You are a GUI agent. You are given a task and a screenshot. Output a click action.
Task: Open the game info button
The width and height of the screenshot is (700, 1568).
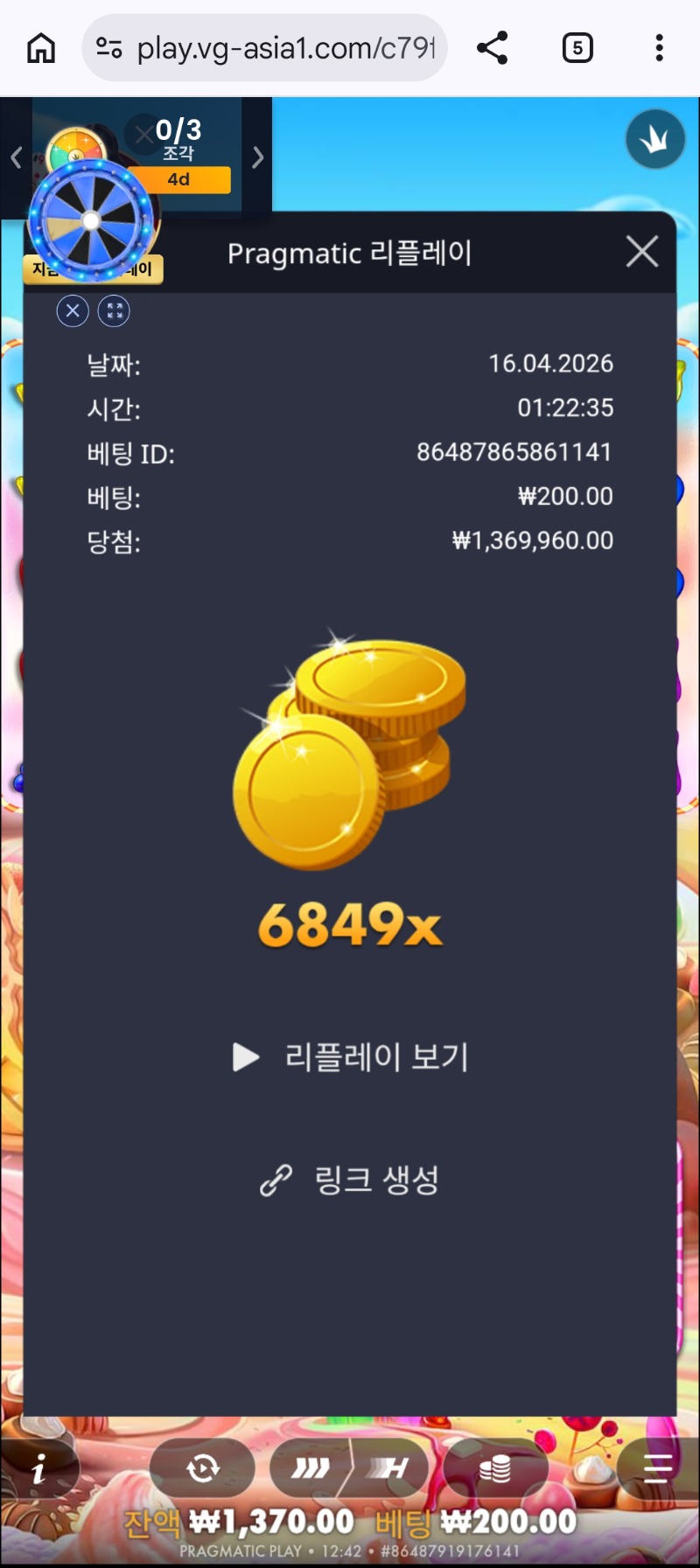click(x=38, y=1470)
